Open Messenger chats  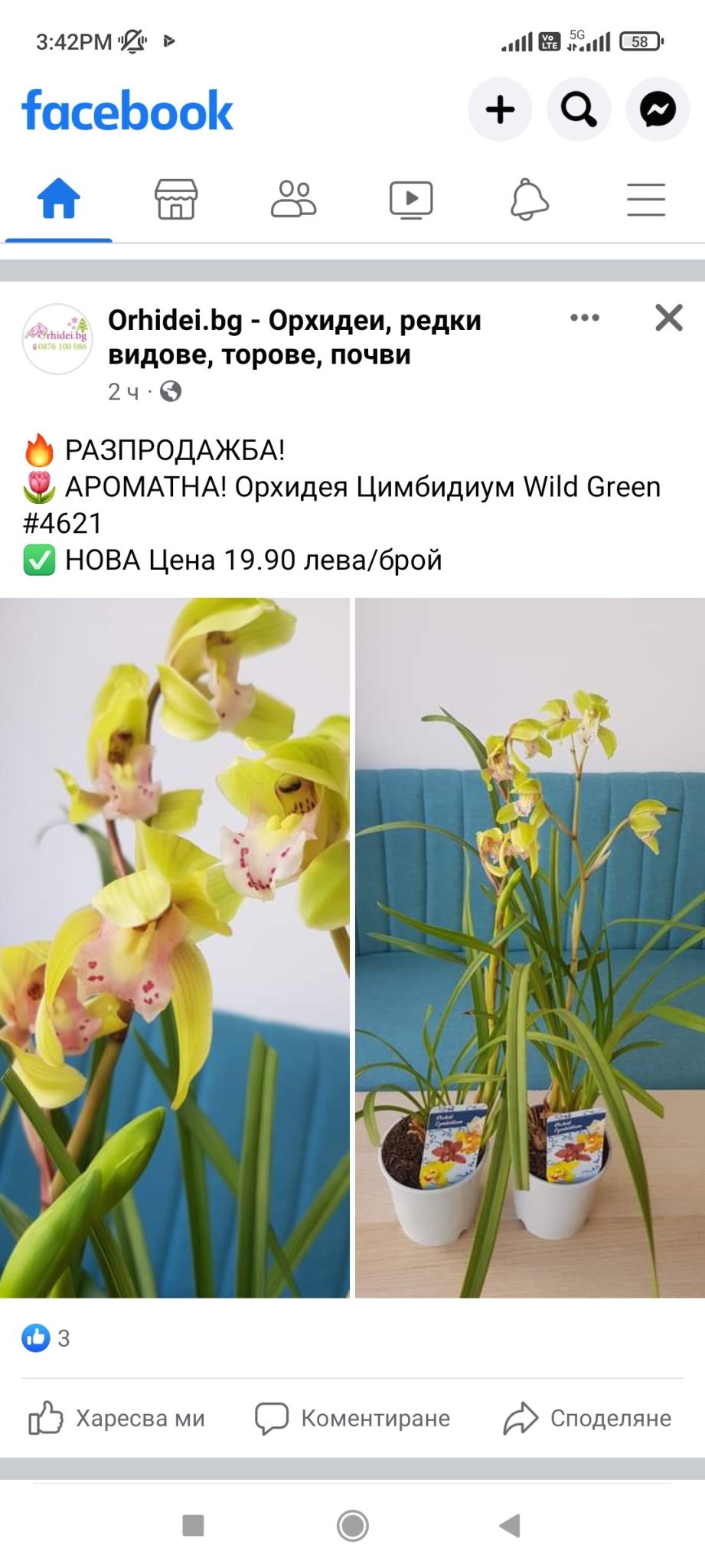[x=658, y=109]
